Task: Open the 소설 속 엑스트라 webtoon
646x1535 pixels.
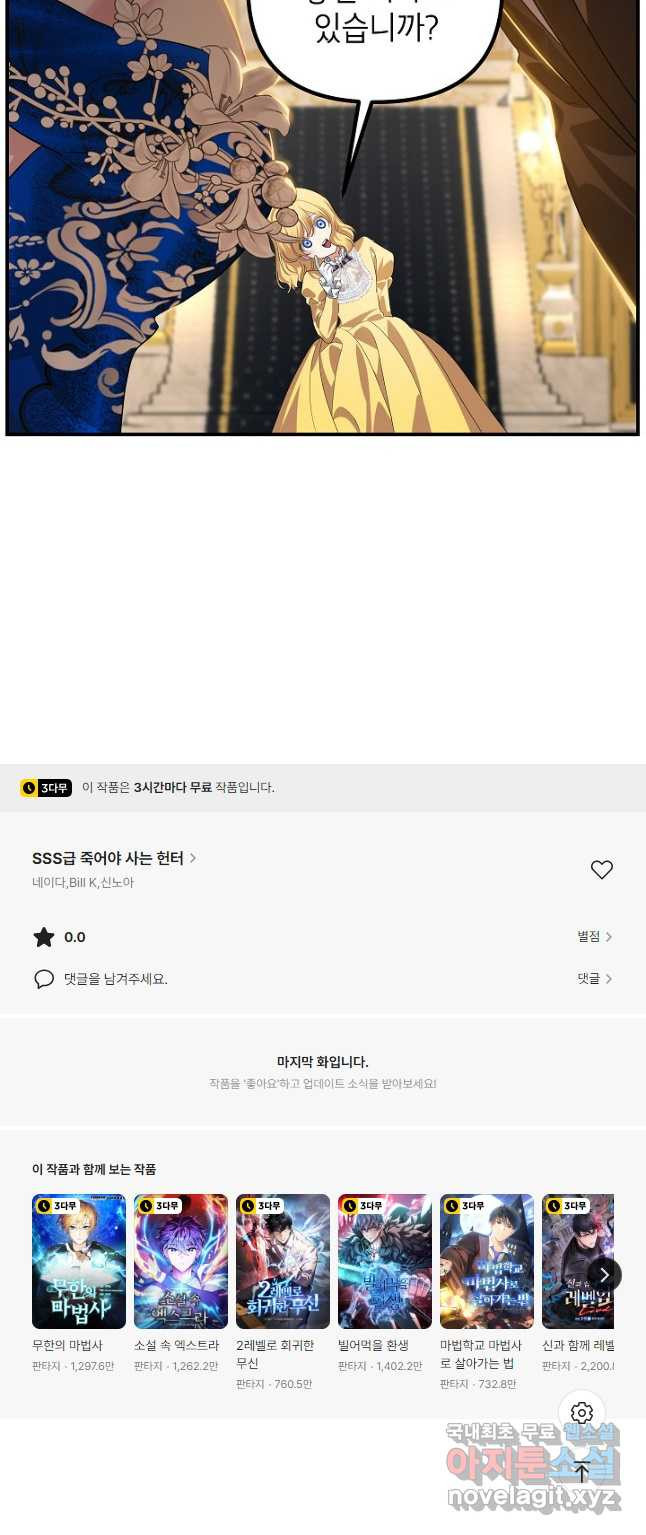Action: 181,1260
